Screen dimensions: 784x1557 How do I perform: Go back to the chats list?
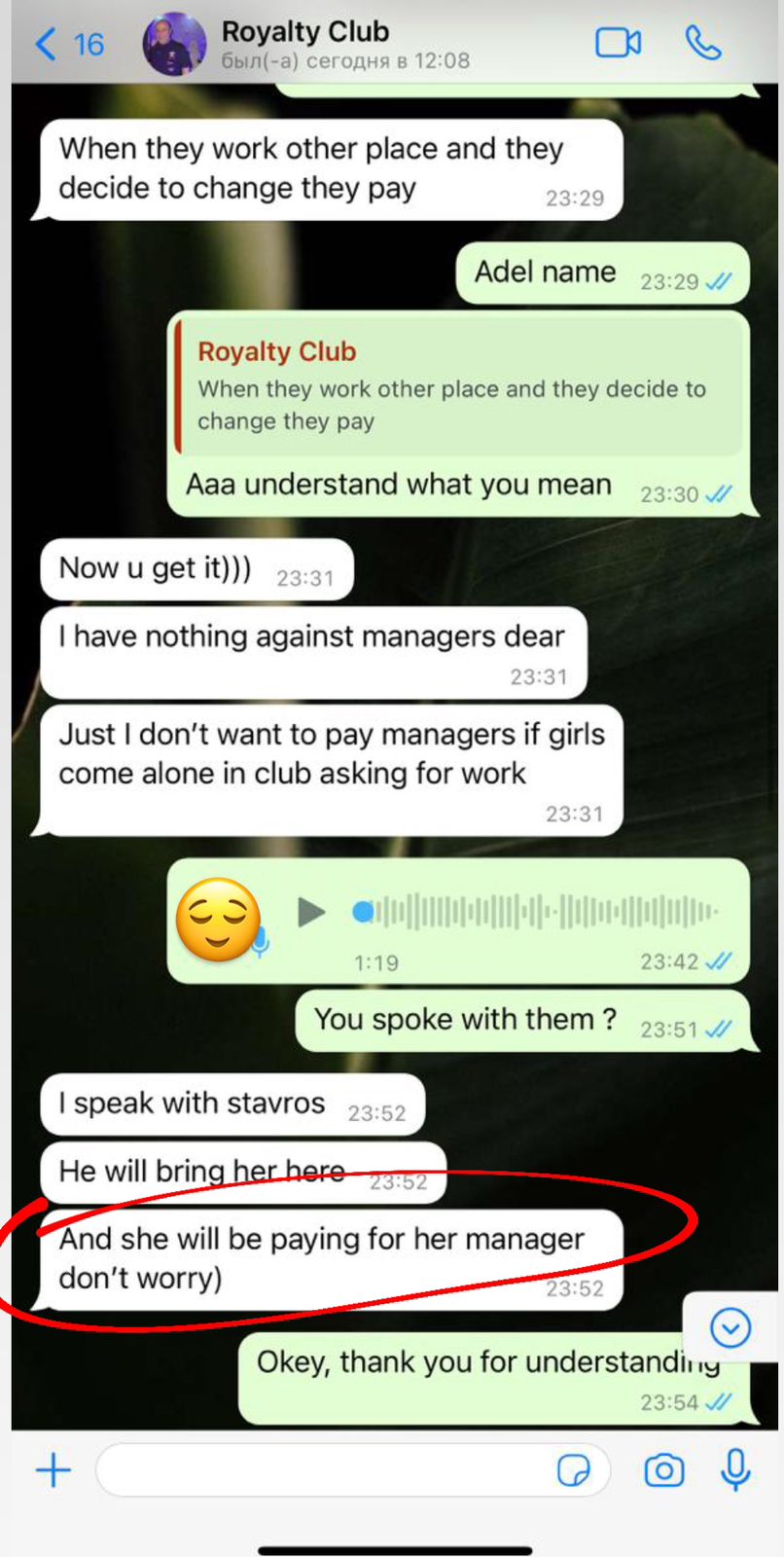[x=66, y=45]
